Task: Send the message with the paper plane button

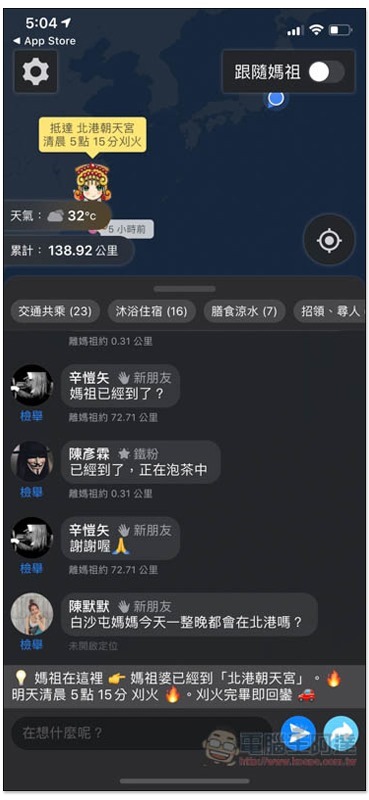Action: tap(298, 734)
